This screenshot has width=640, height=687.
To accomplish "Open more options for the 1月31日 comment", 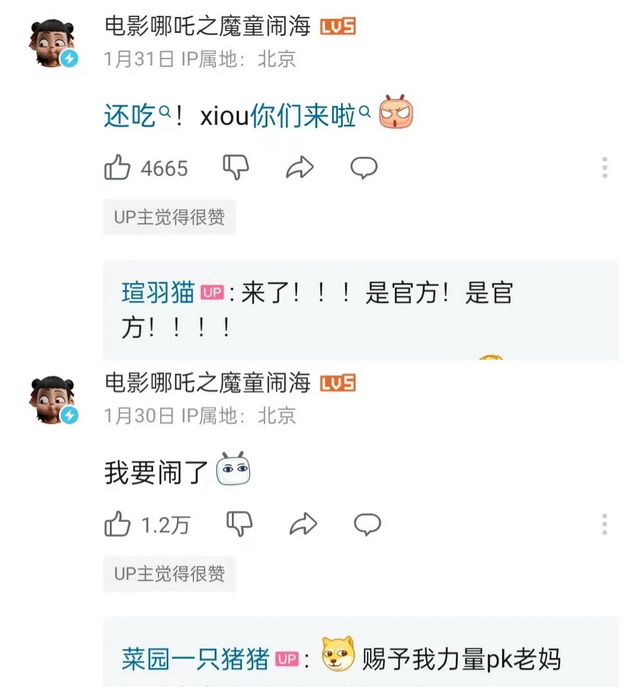I will [605, 168].
